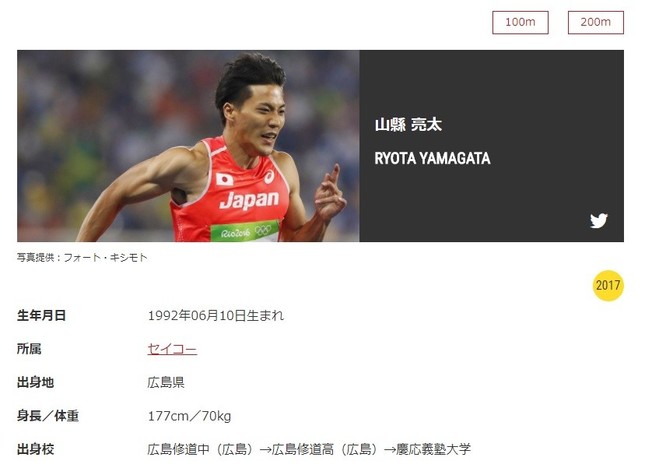Open the セイコー affiliation link
Image resolution: width=645 pixels, height=468 pixels.
[172, 349]
